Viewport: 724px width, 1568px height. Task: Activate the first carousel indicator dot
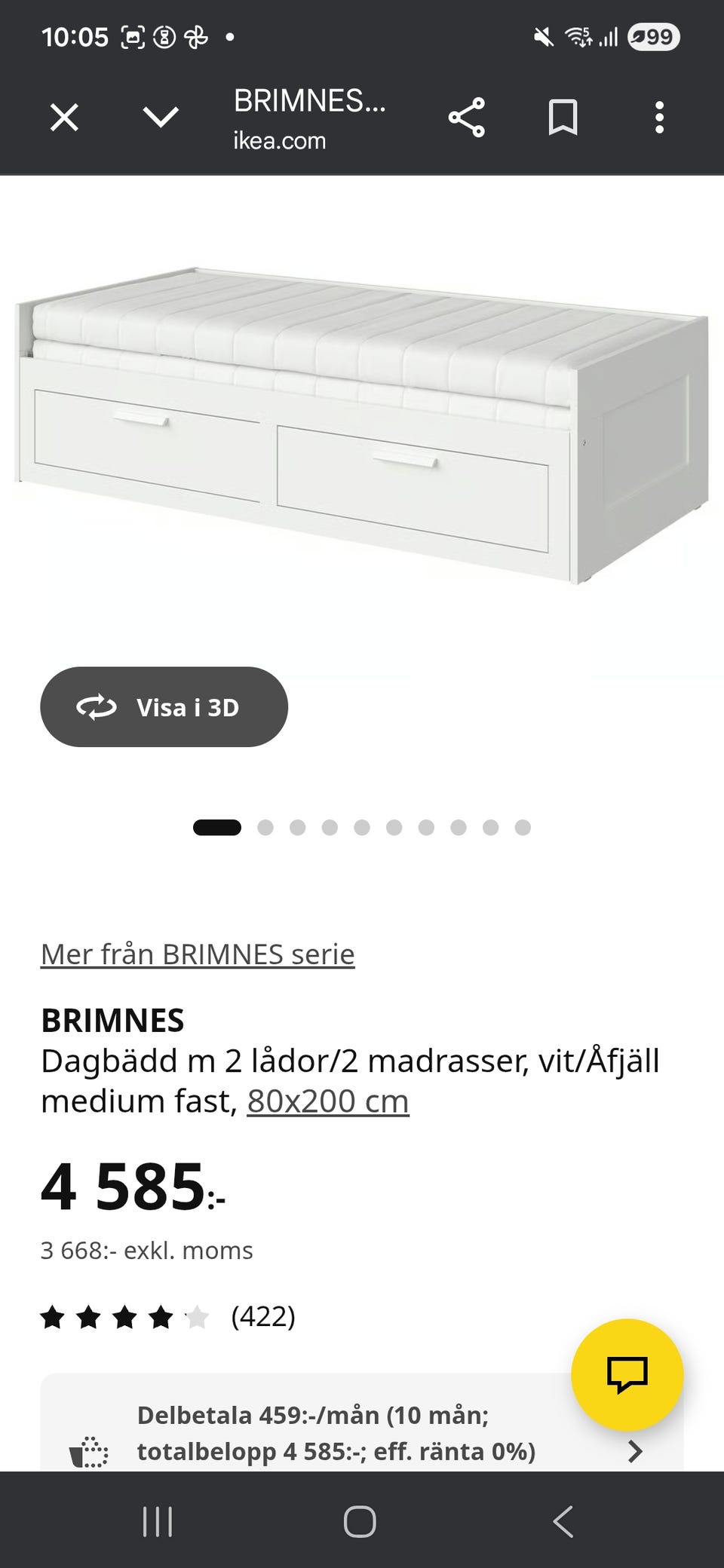(x=217, y=827)
